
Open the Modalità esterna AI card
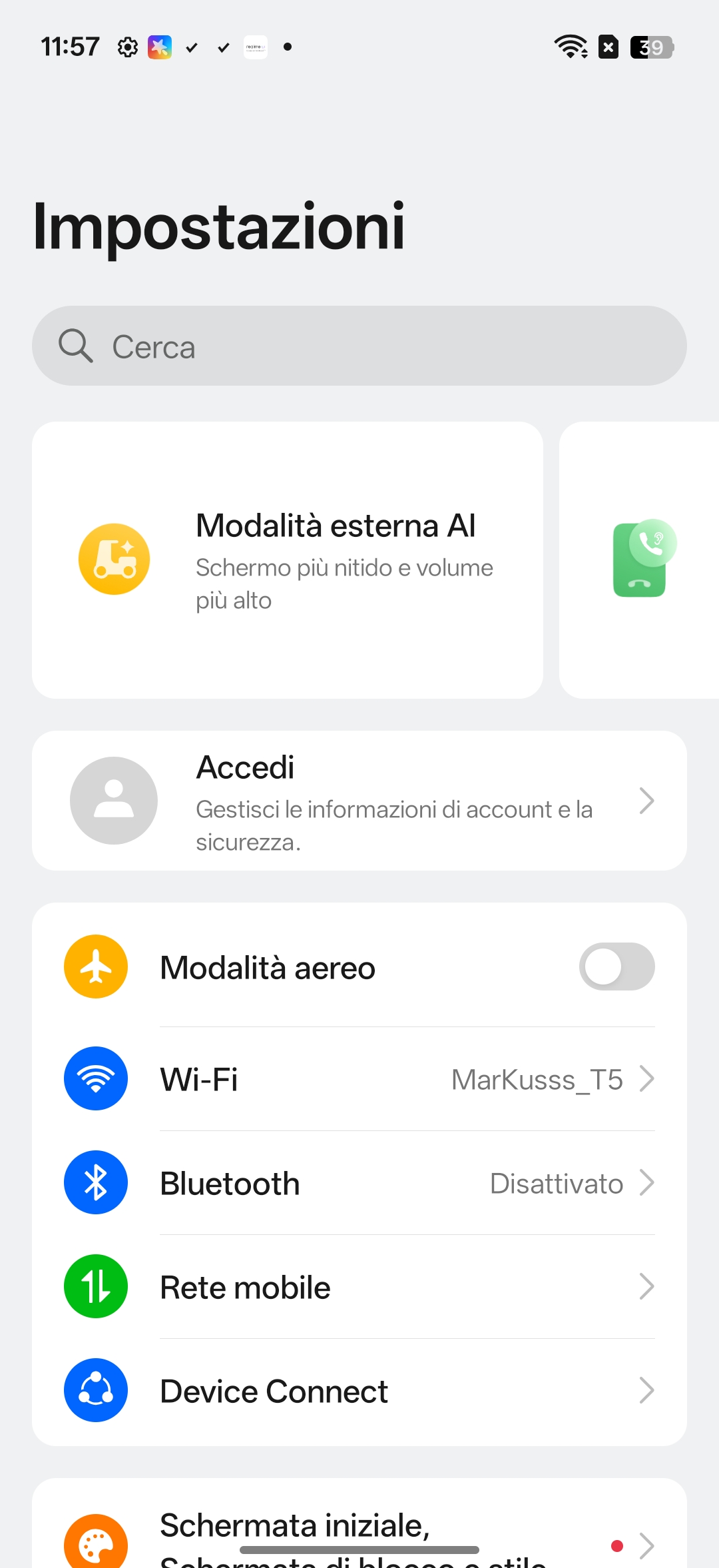(x=288, y=560)
